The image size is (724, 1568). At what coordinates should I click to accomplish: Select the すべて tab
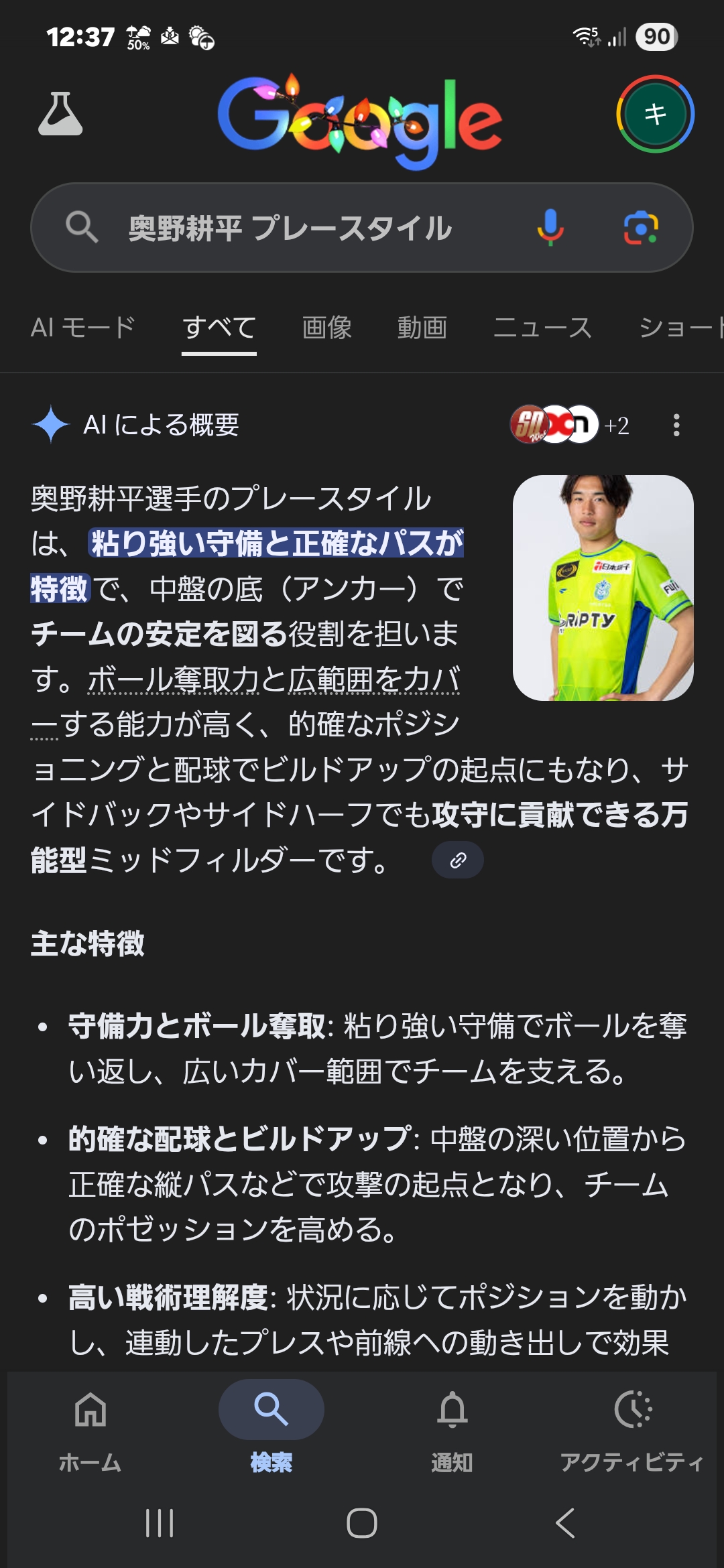click(x=219, y=328)
